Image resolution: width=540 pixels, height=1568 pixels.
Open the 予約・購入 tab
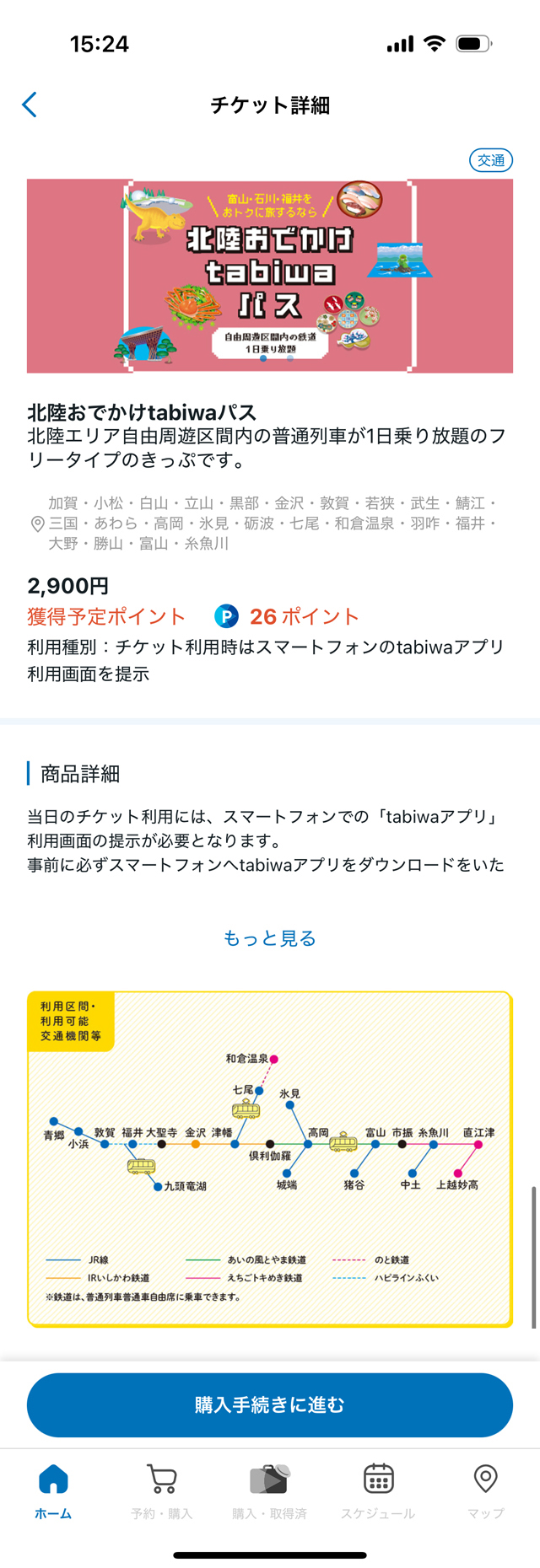[161, 1490]
